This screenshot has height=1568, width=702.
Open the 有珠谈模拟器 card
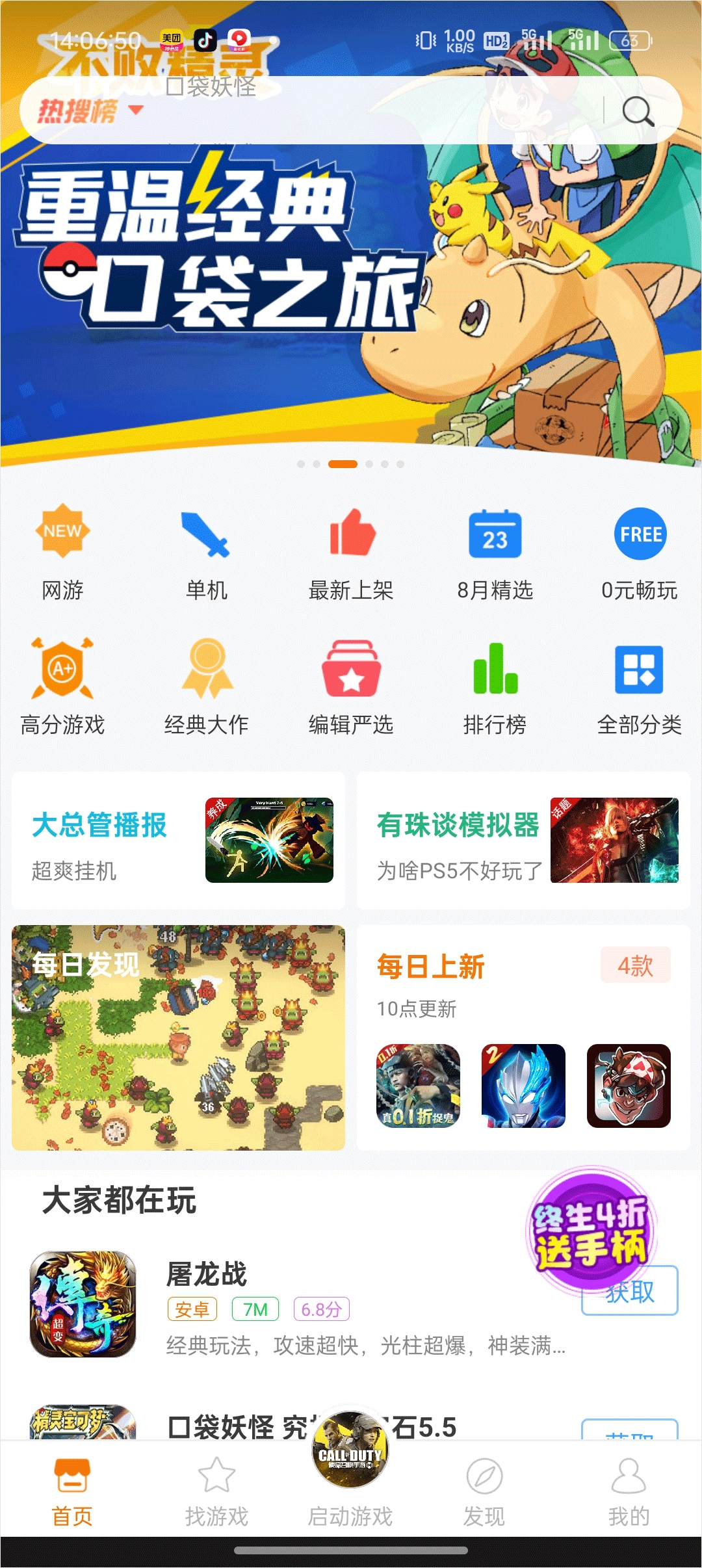point(523,841)
